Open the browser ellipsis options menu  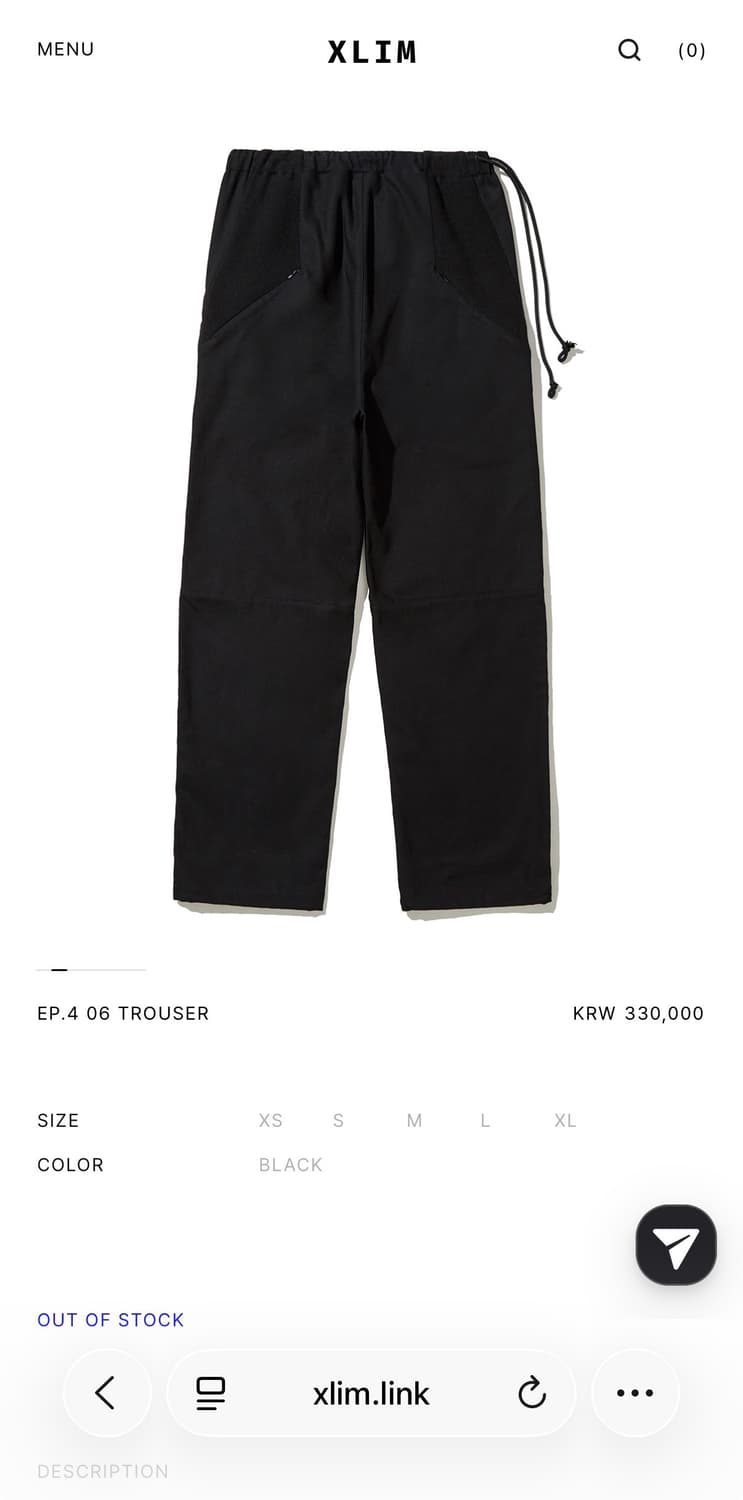coord(635,1392)
